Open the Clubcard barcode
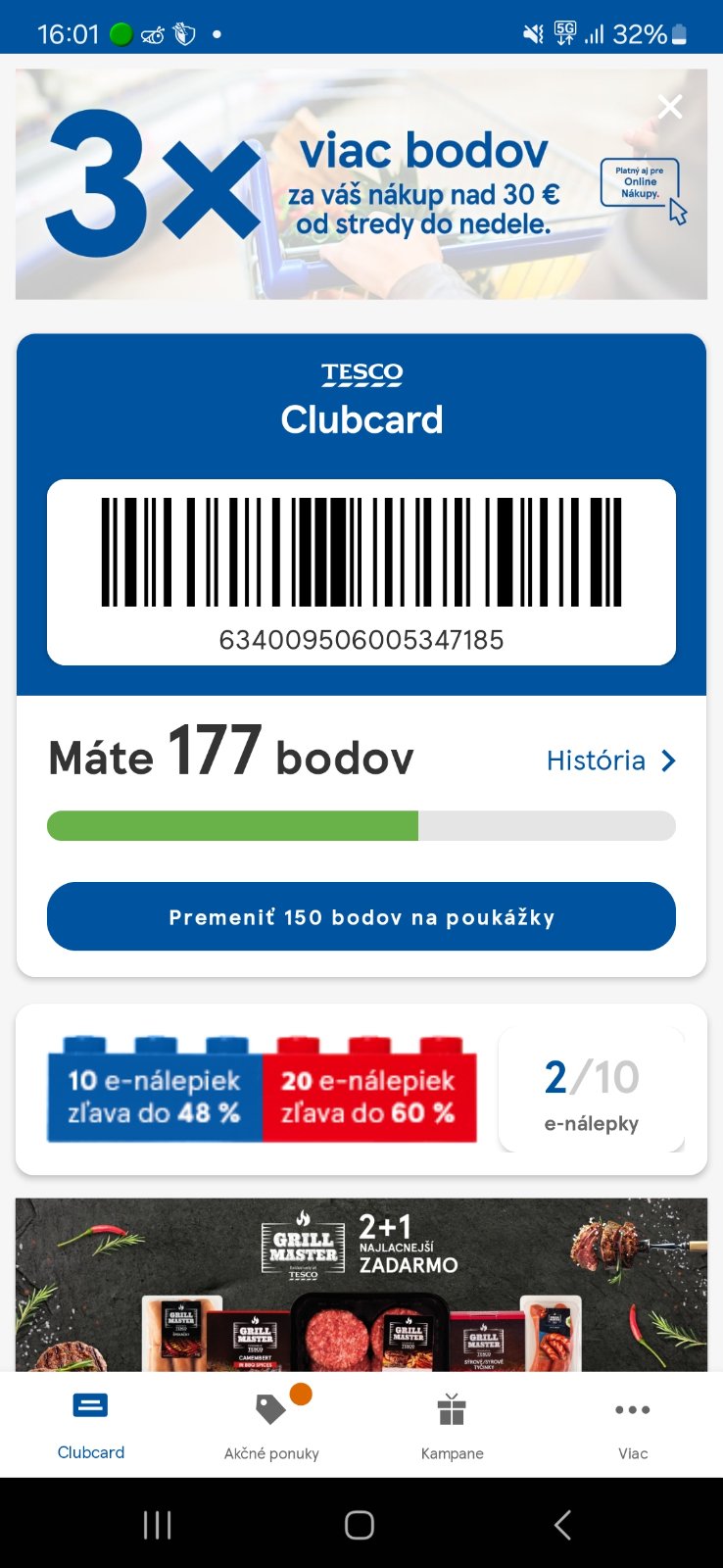The height and width of the screenshot is (1568, 723). 361,570
